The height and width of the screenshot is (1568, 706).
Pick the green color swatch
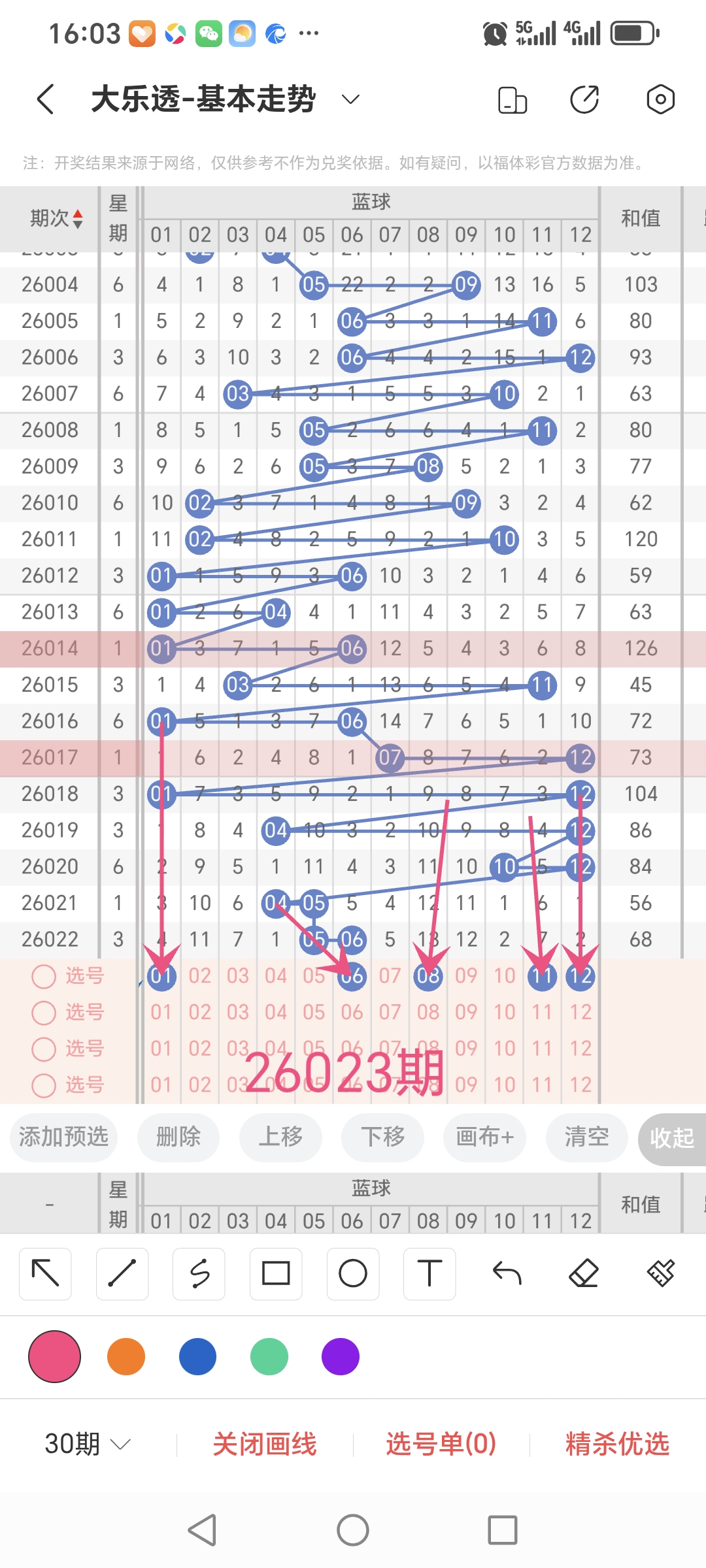pos(269,1356)
